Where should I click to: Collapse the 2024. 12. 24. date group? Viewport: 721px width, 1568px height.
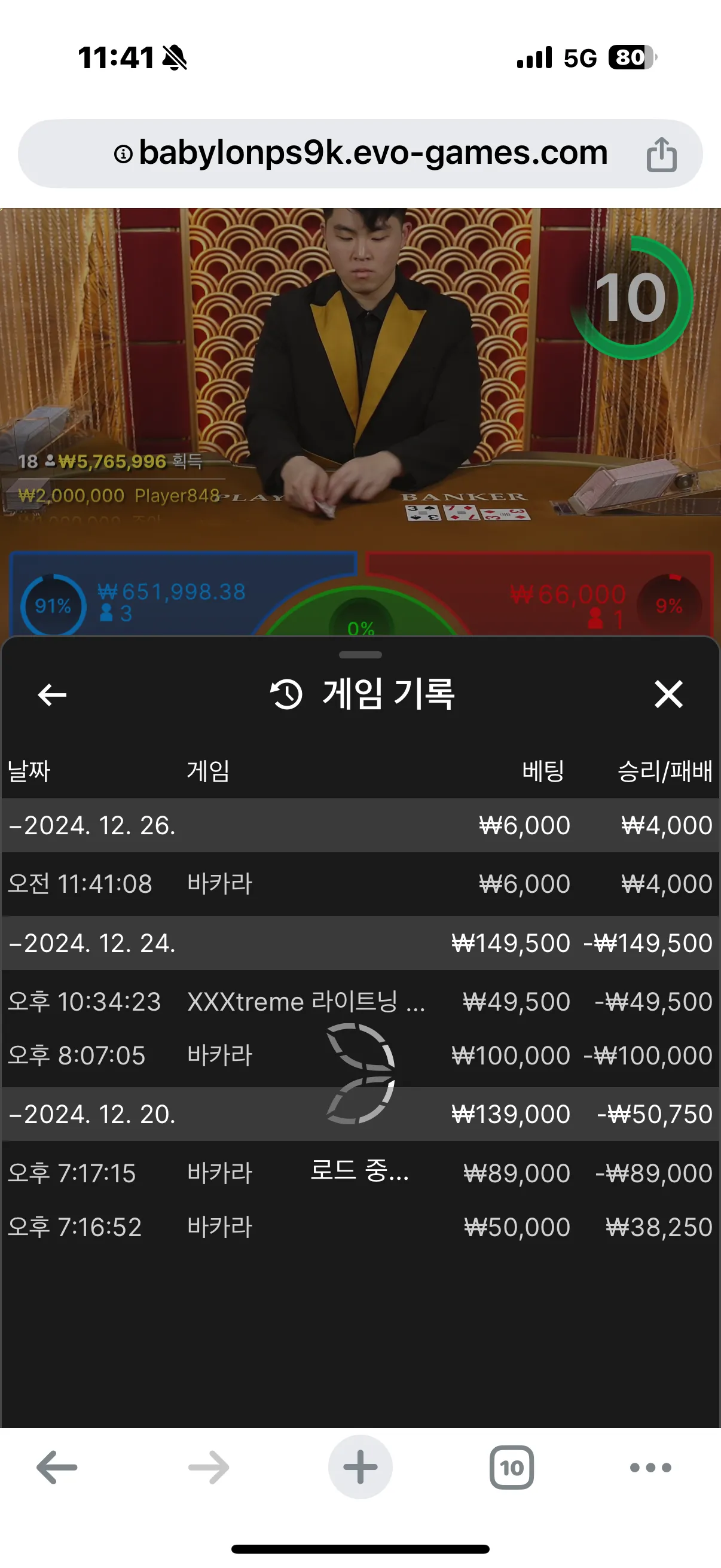tap(93, 943)
